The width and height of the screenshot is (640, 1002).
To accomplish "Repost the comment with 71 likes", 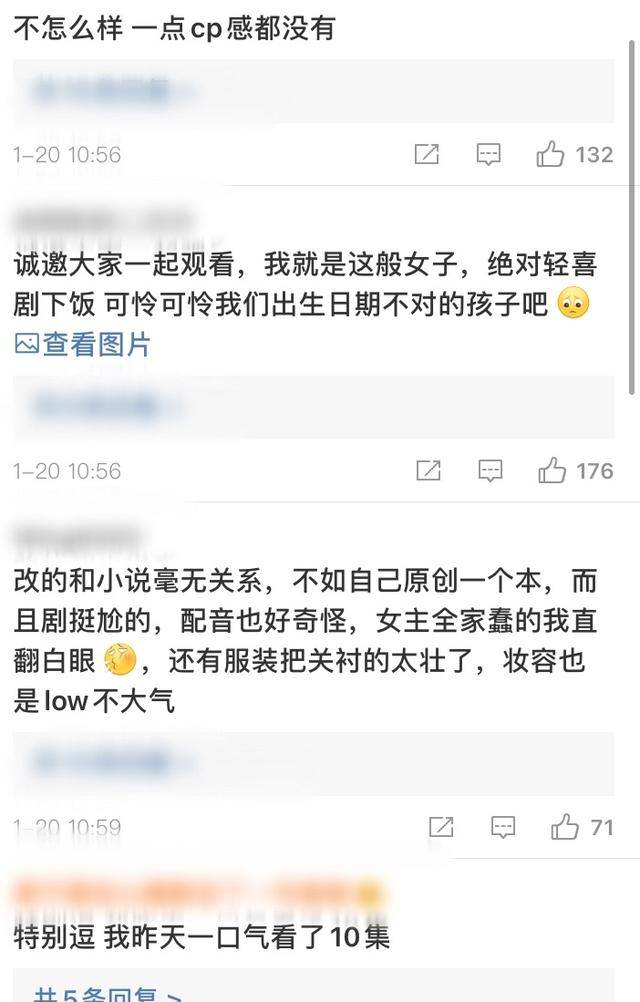I will [x=441, y=827].
